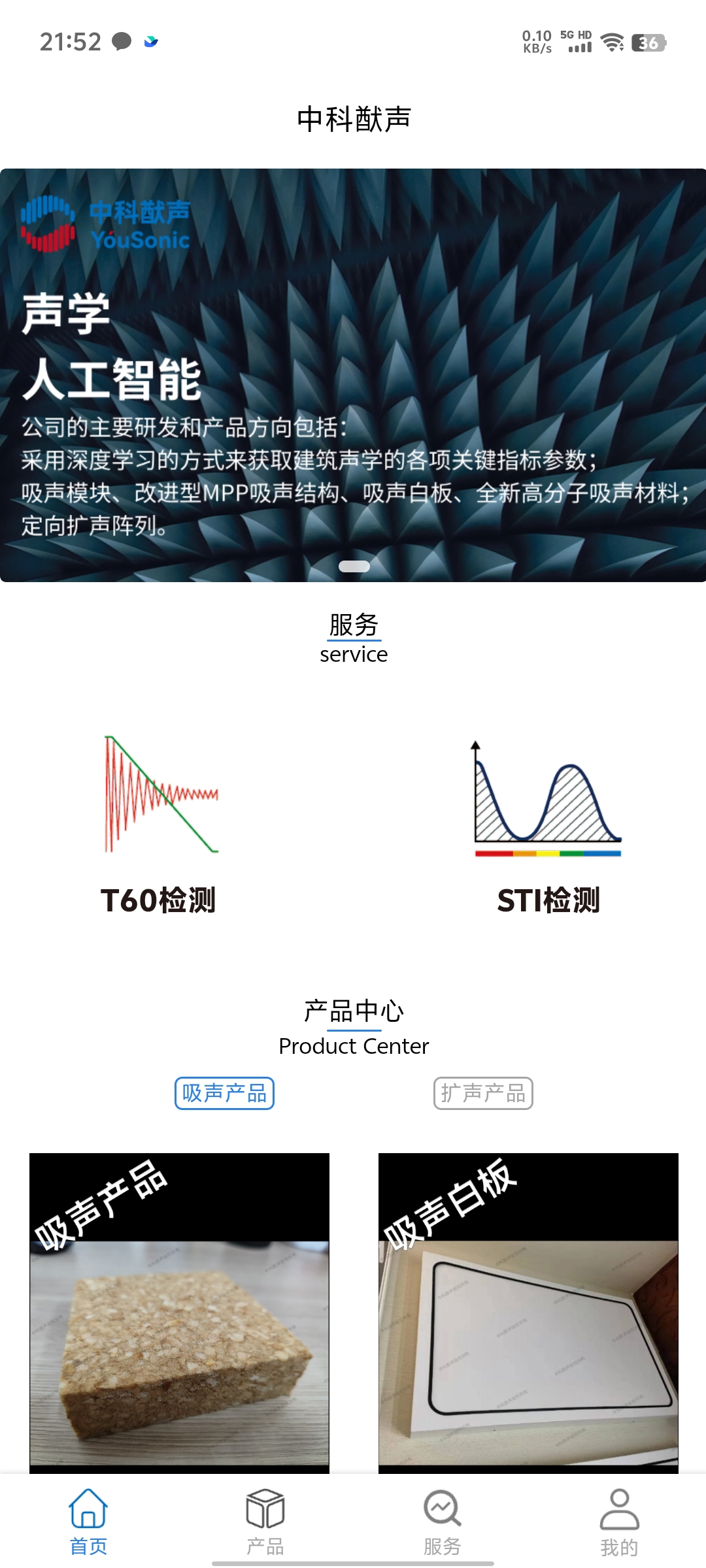The height and width of the screenshot is (1568, 706).
Task: Go to the 首页 tab
Action: (x=88, y=1521)
